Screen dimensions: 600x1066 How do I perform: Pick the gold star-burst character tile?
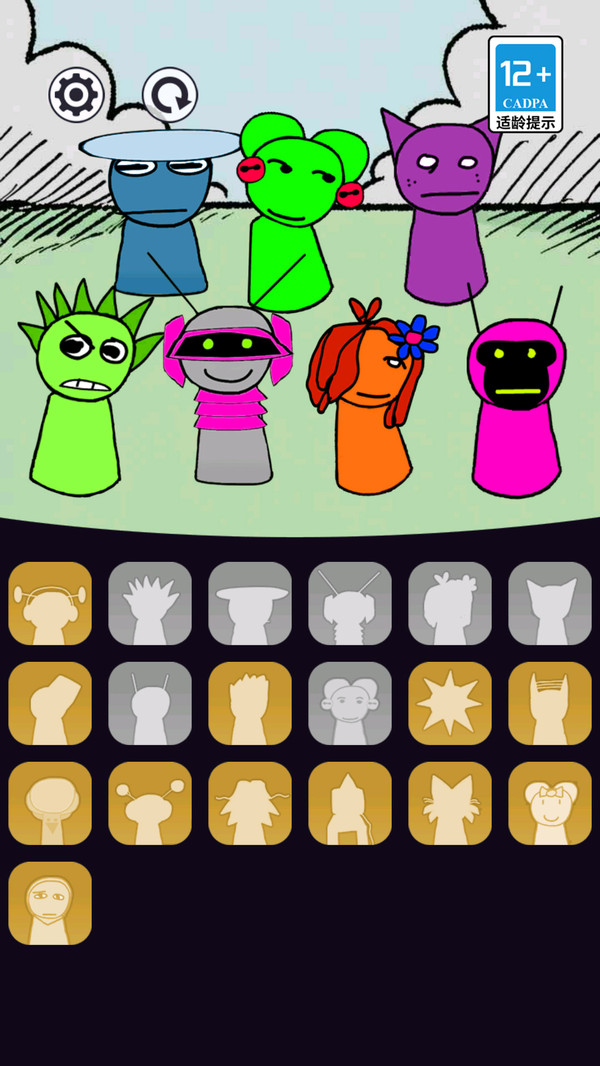450,703
